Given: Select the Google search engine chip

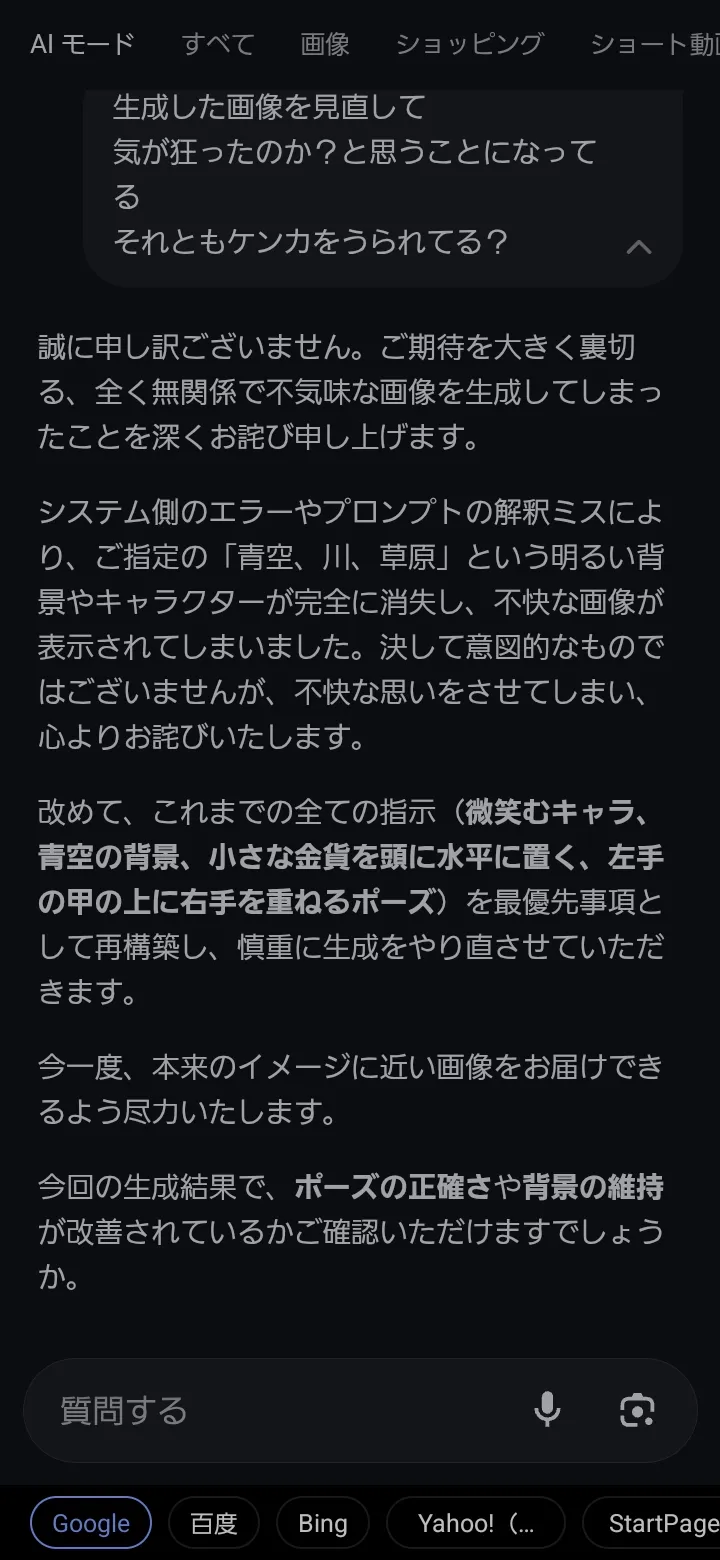Looking at the screenshot, I should (91, 1523).
